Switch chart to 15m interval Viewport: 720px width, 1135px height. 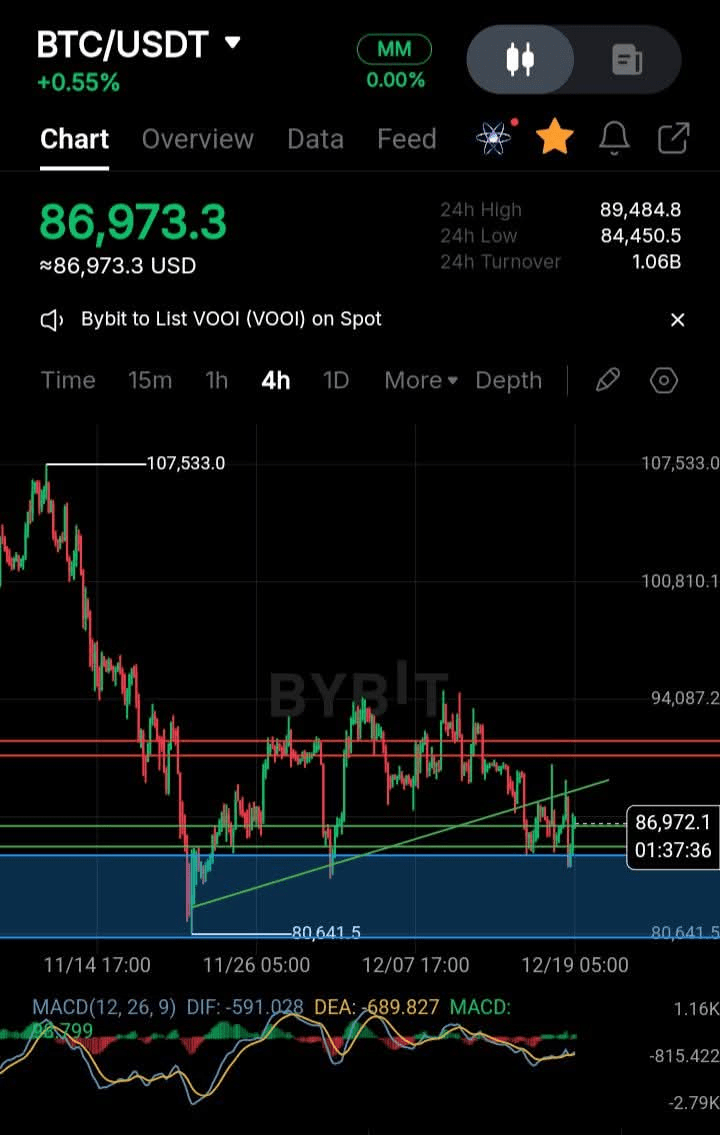click(x=150, y=380)
